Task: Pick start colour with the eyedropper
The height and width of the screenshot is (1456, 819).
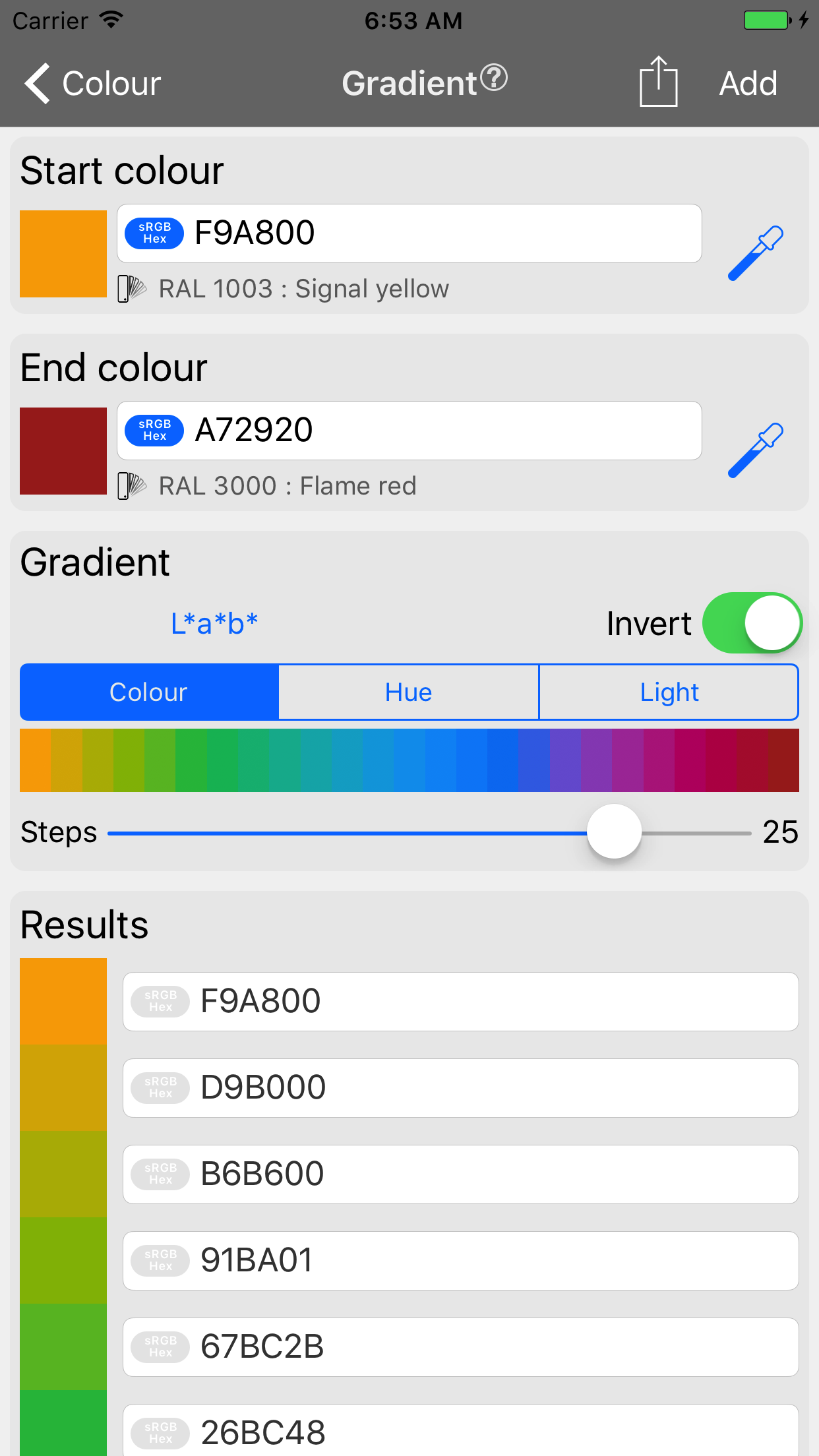Action: [755, 253]
